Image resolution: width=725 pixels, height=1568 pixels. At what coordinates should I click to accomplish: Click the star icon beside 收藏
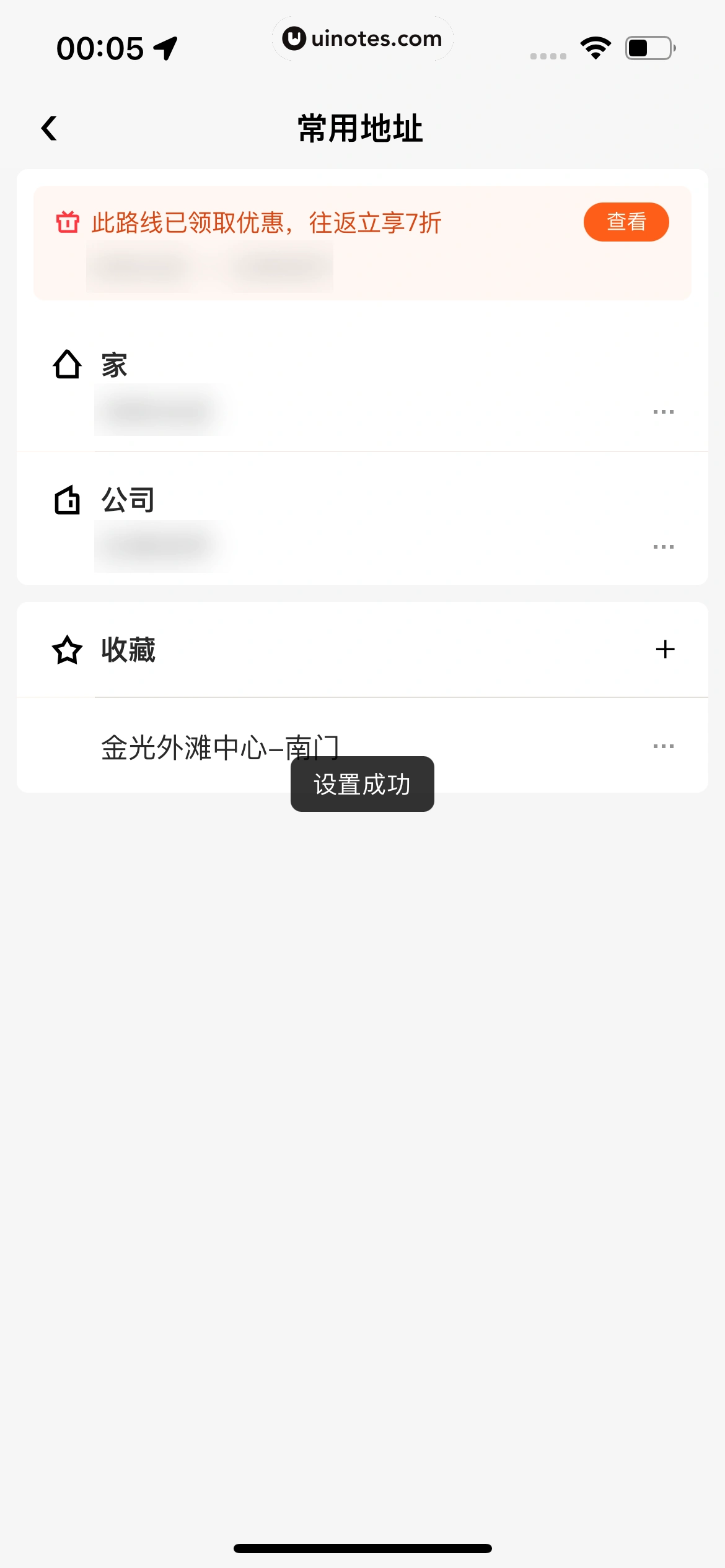tap(67, 650)
